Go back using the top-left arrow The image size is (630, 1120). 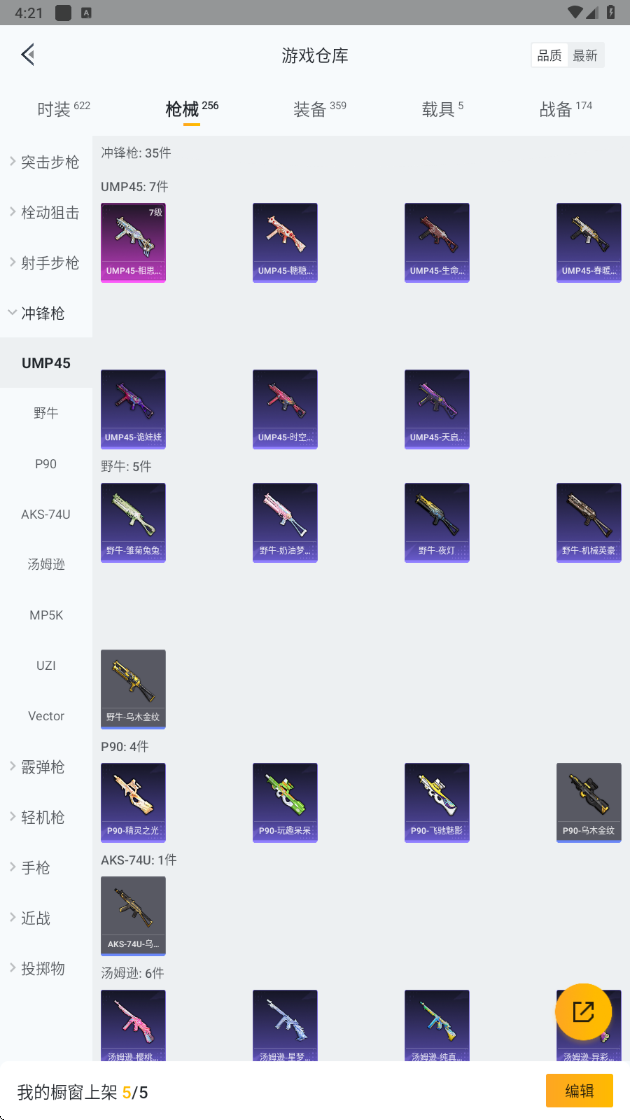click(x=28, y=55)
